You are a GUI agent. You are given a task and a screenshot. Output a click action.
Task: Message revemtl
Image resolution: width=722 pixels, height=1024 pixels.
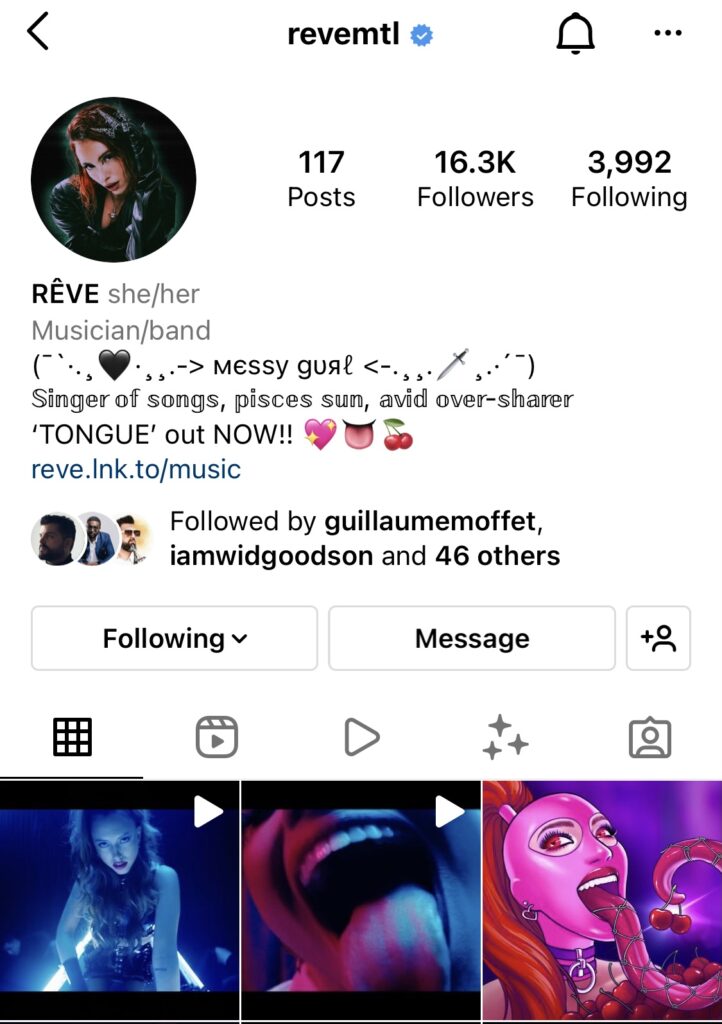472,638
